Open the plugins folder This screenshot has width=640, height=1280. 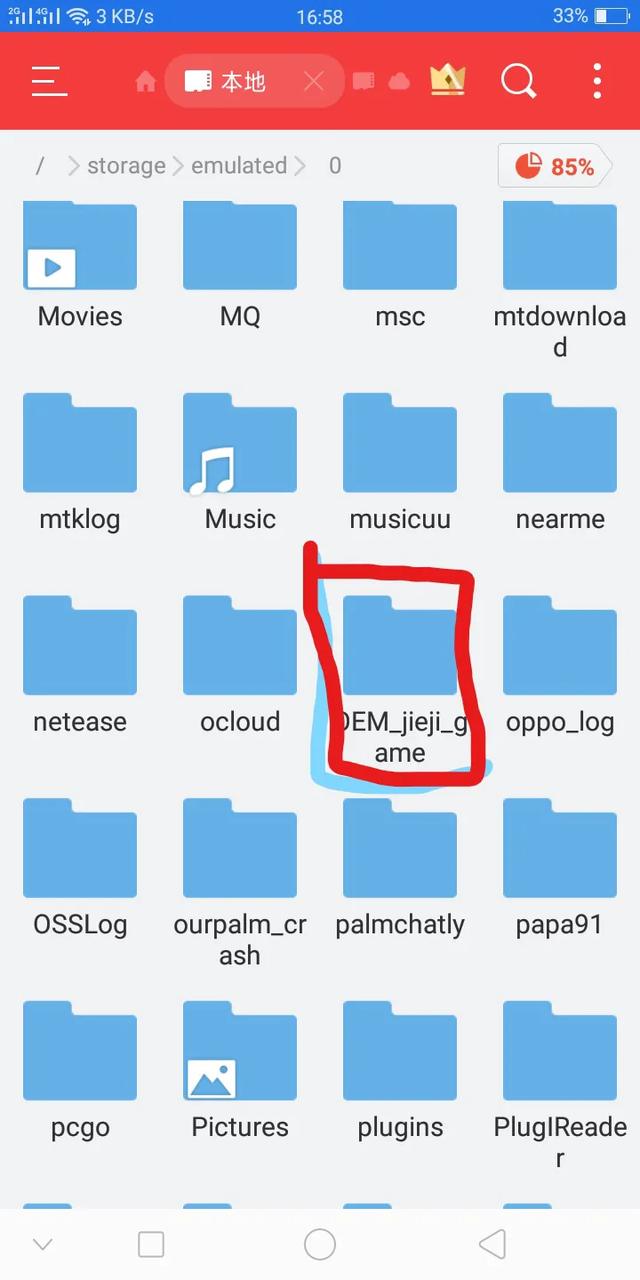(x=400, y=1053)
